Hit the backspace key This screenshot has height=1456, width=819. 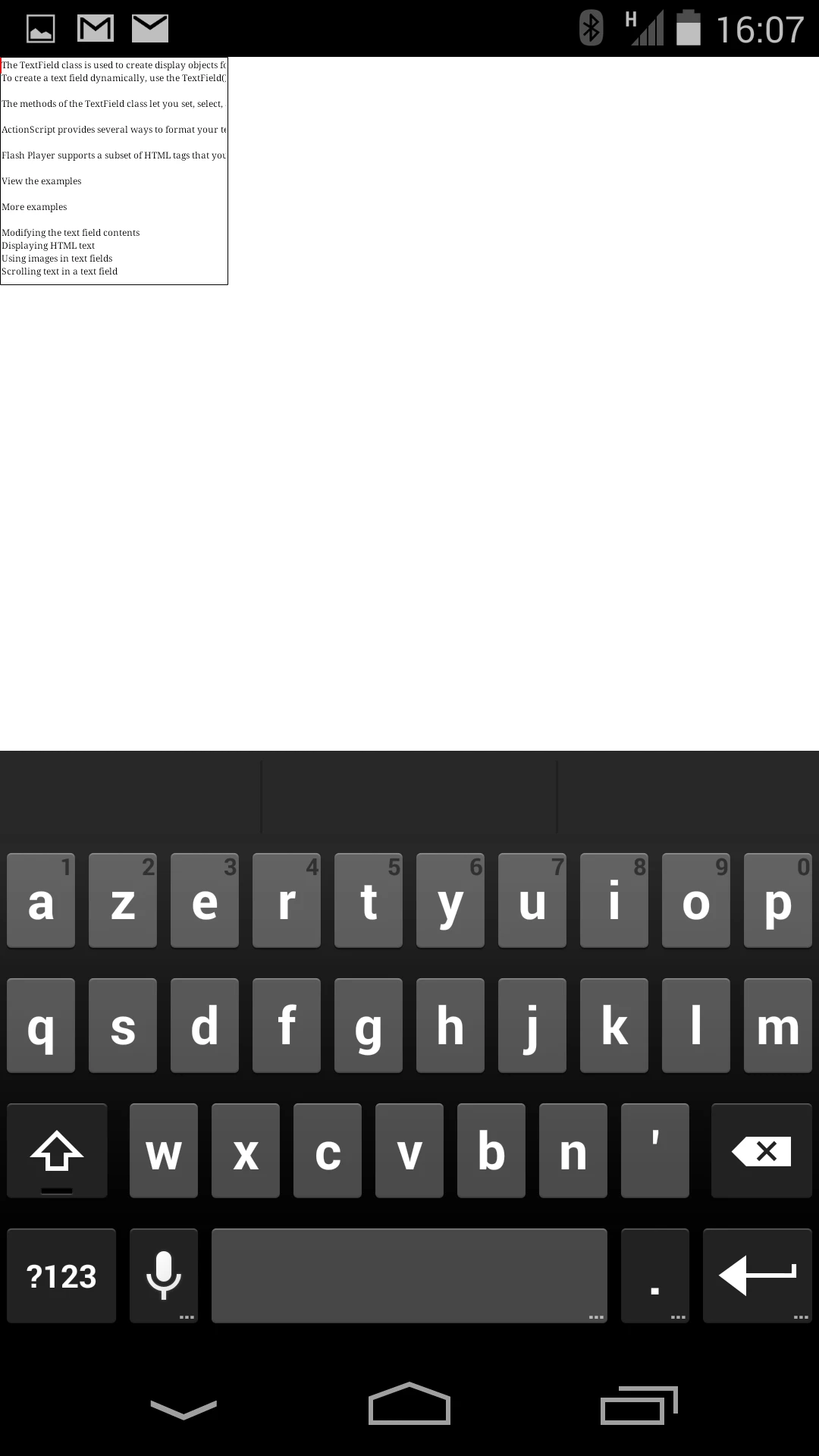coord(761,1150)
